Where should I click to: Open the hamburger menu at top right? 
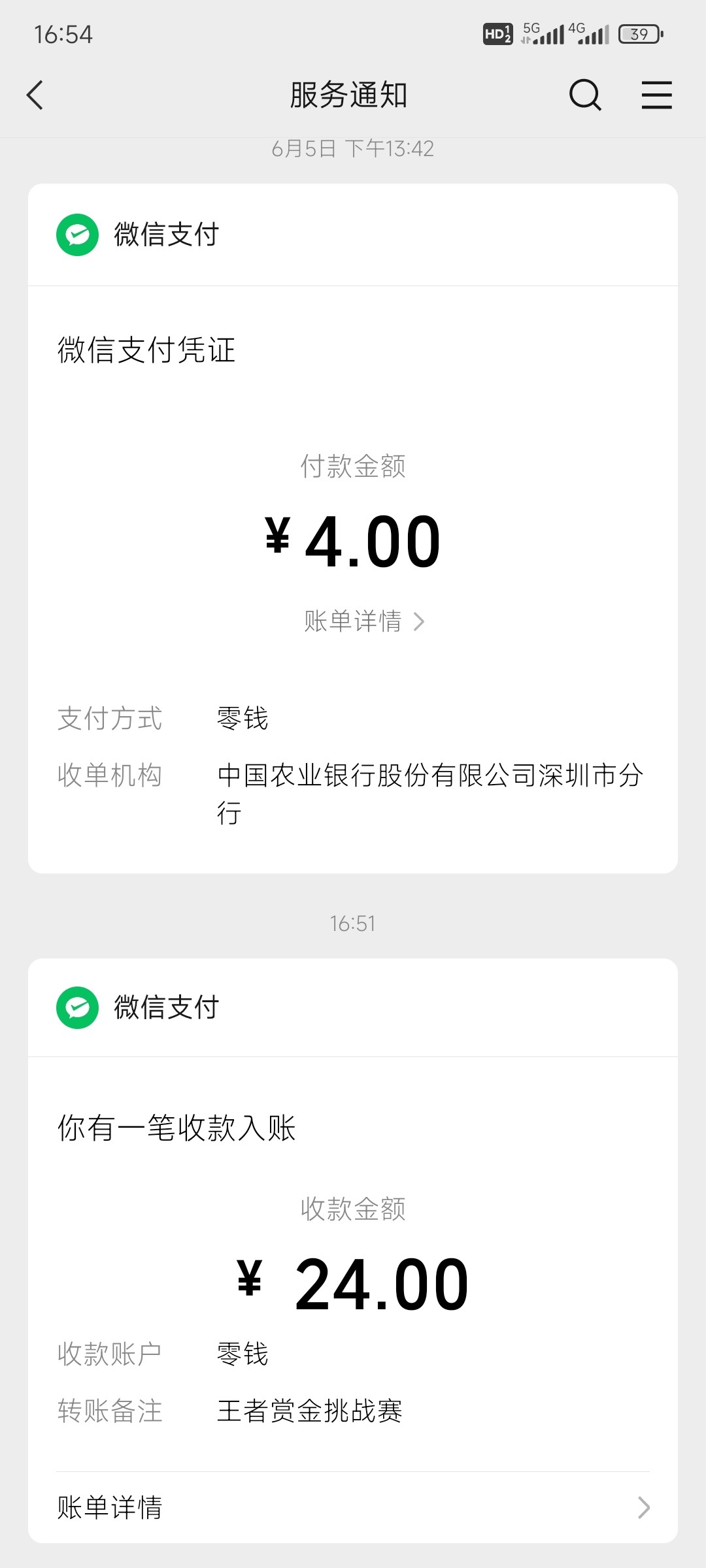coord(656,95)
